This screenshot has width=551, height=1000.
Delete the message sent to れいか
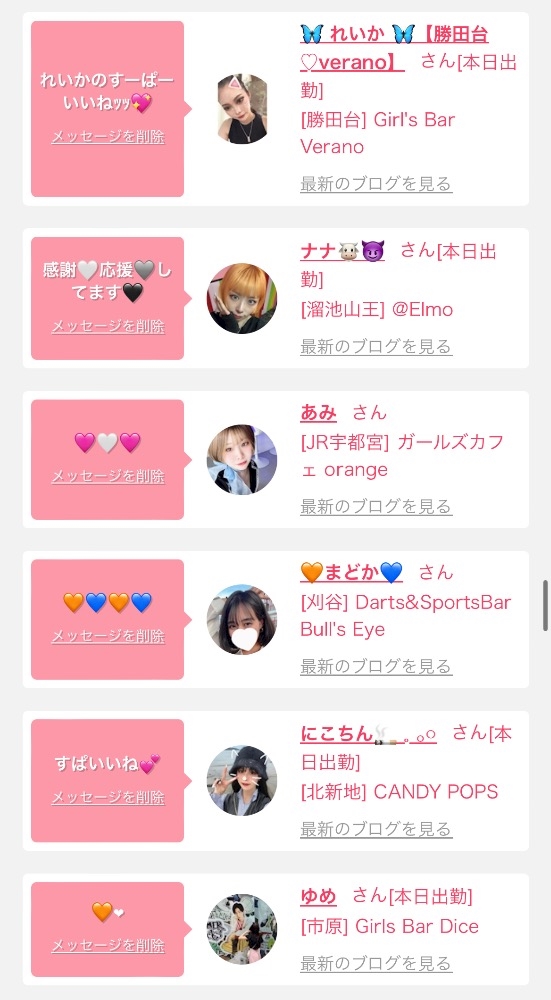pos(108,136)
